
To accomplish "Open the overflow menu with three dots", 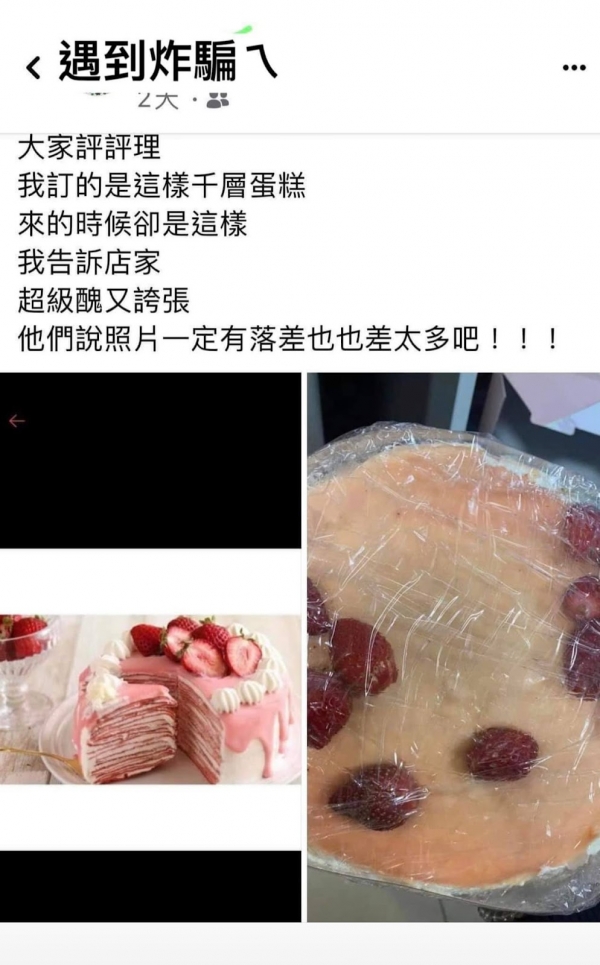I will 573,68.
